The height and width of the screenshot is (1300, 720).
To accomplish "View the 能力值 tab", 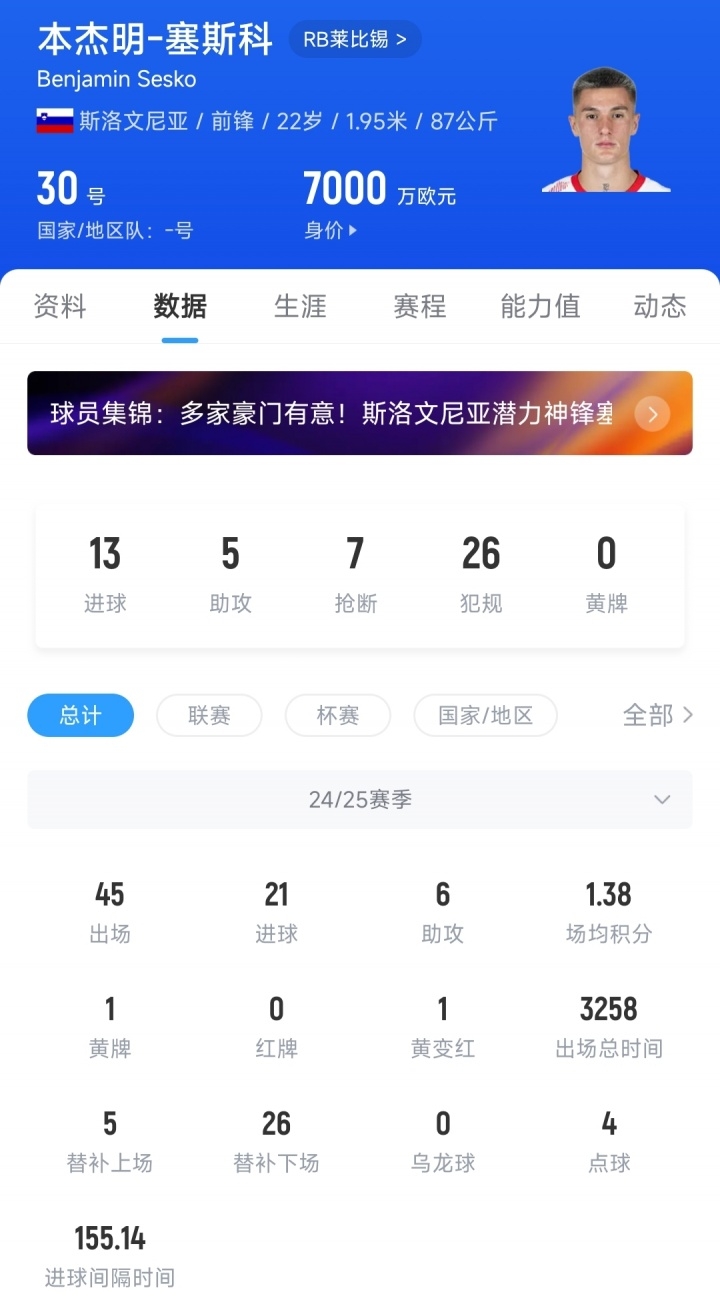I will click(x=540, y=306).
